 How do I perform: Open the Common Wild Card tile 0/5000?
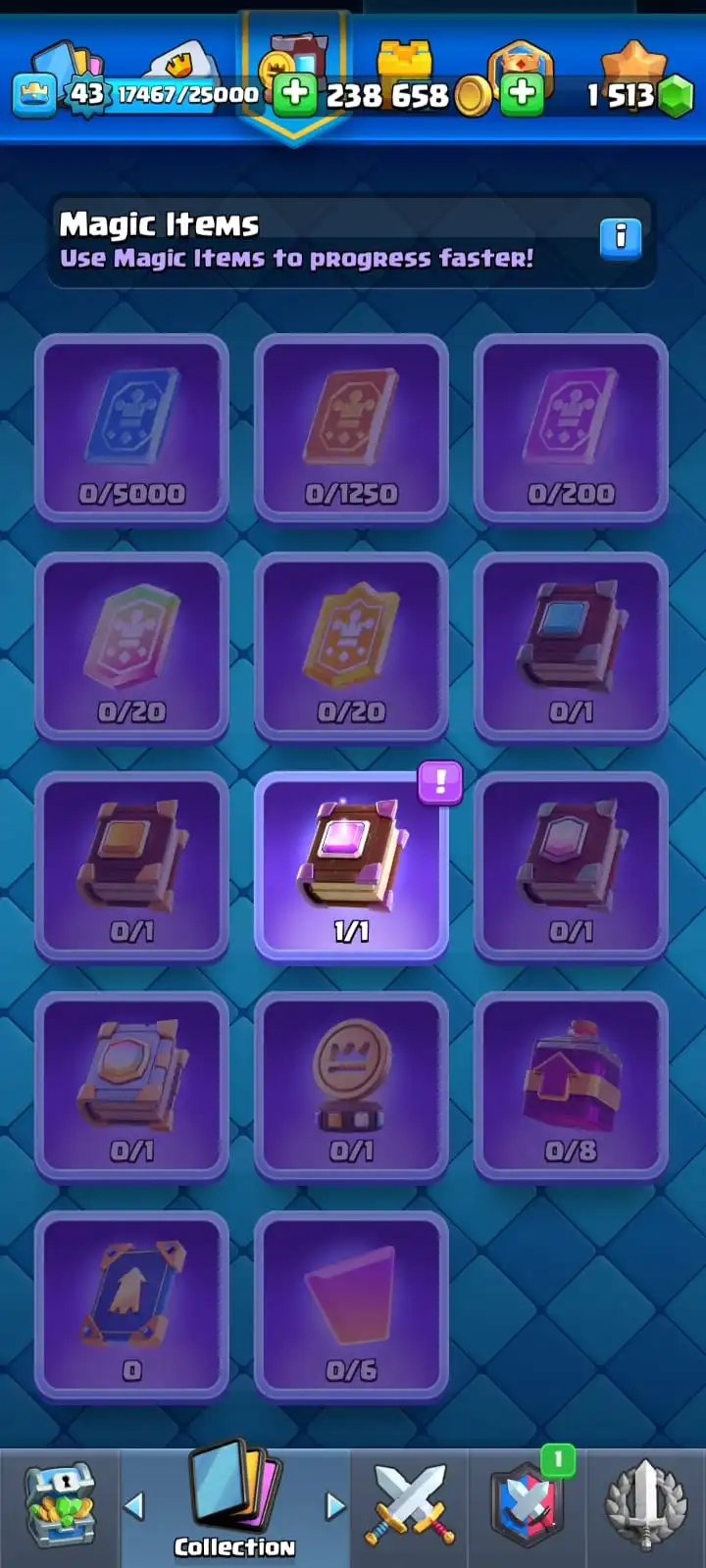pyautogui.click(x=131, y=427)
